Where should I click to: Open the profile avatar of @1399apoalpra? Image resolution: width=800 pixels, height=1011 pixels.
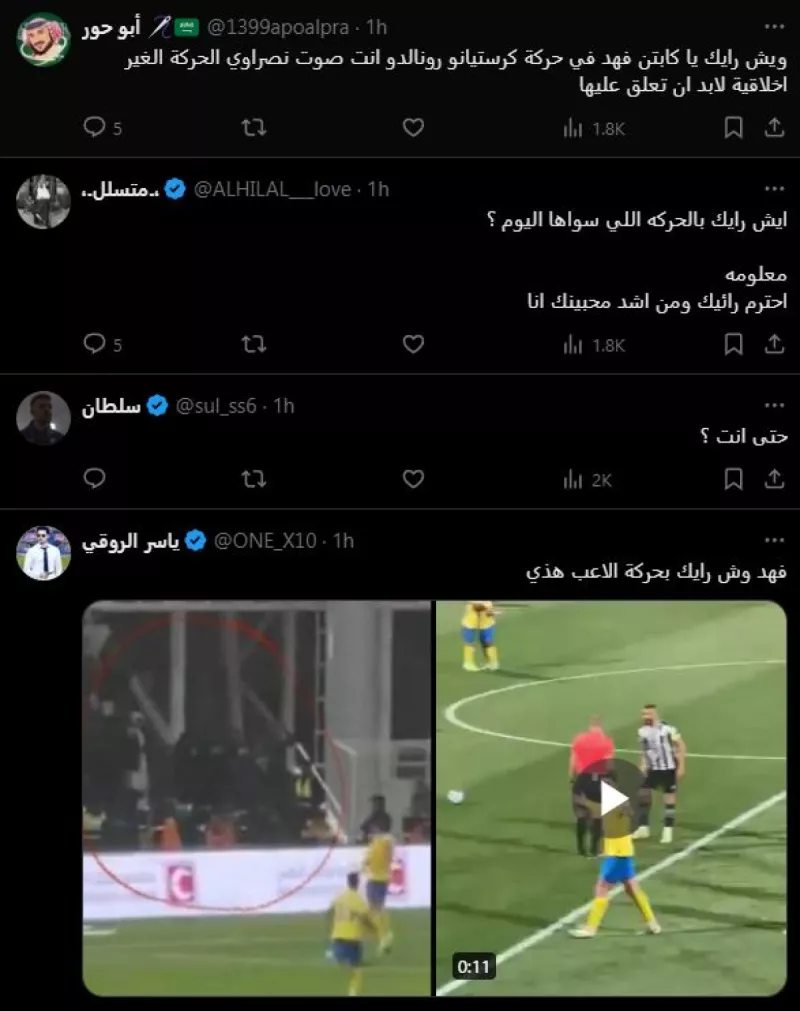point(43,40)
